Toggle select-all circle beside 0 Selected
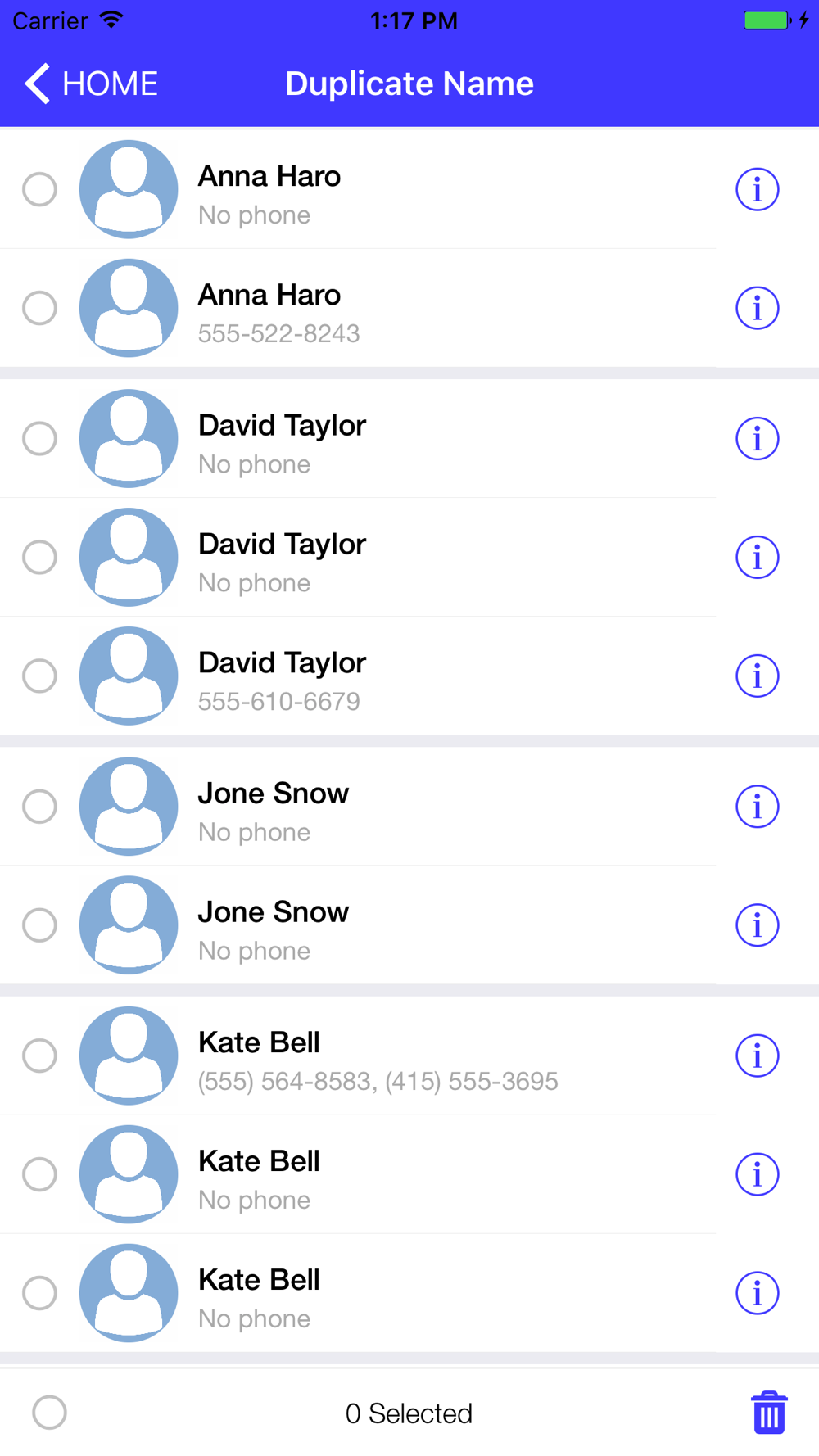This screenshot has height=1456, width=819. coord(49,1413)
